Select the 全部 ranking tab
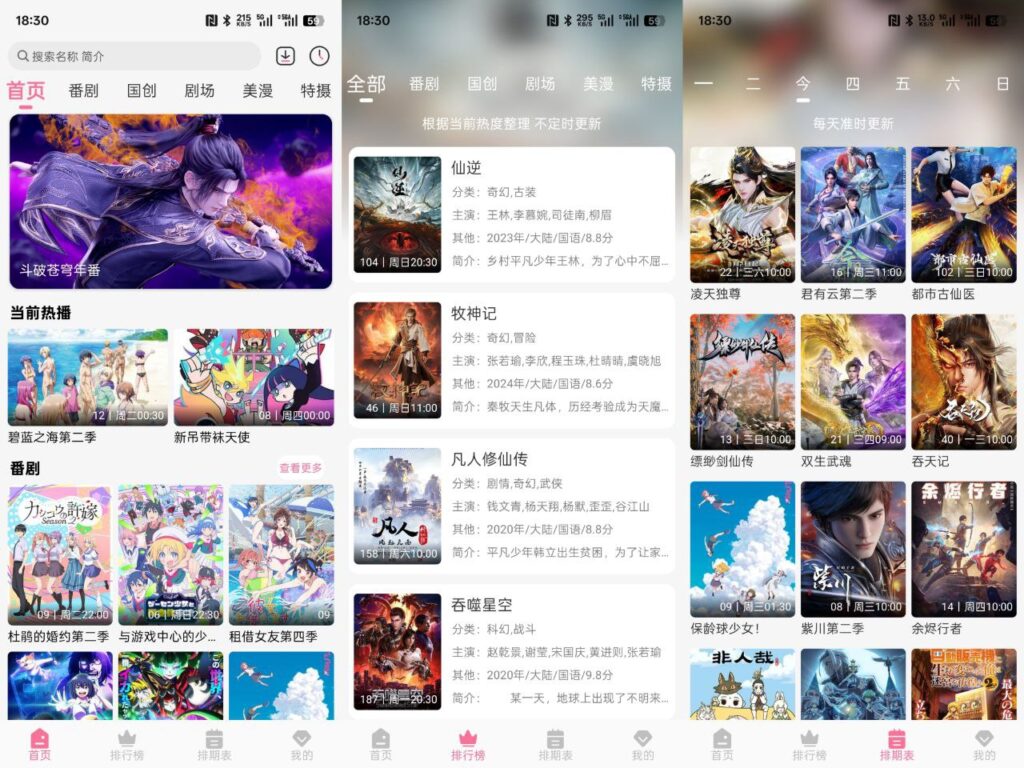This screenshot has width=1024, height=768. point(366,85)
